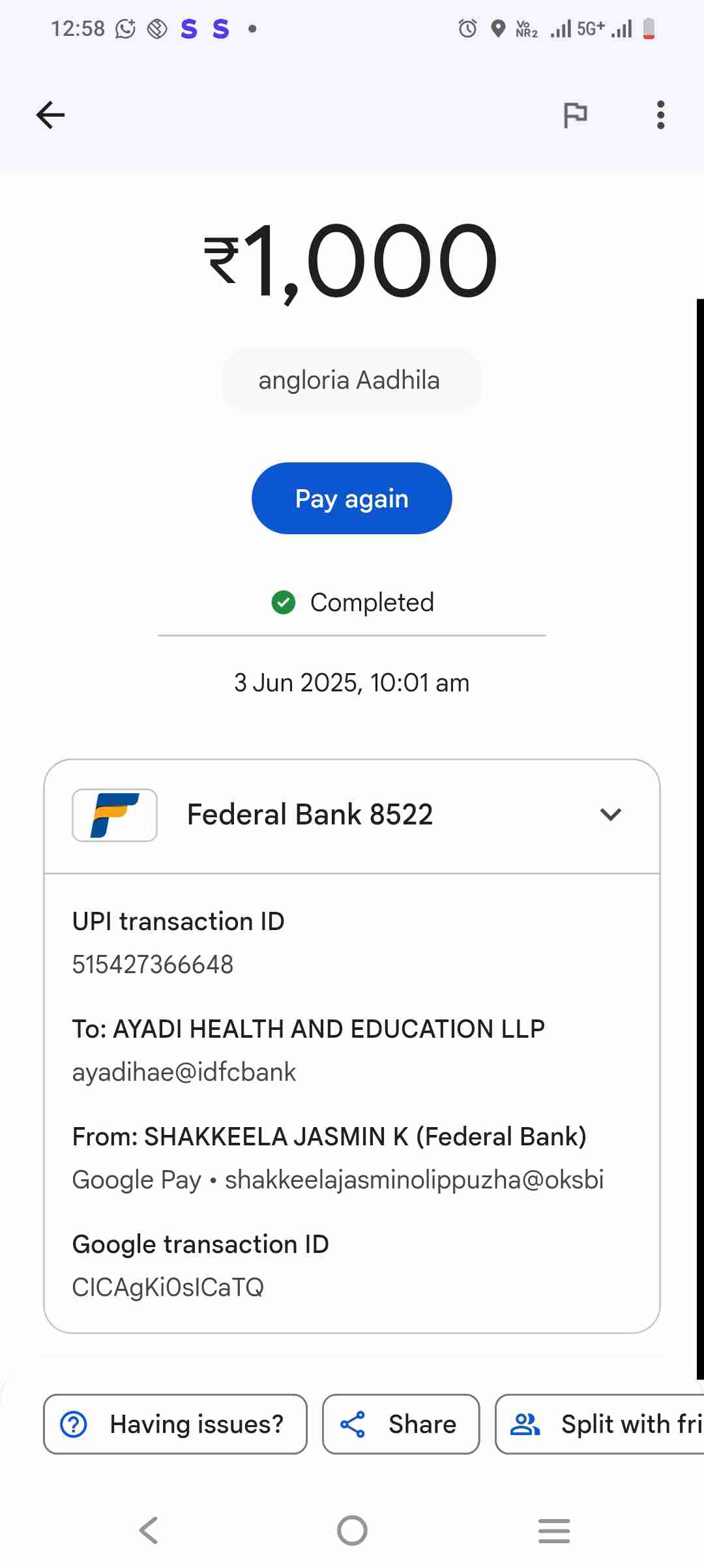Open Having issues? help option
Image resolution: width=704 pixels, height=1568 pixels.
click(x=175, y=1425)
